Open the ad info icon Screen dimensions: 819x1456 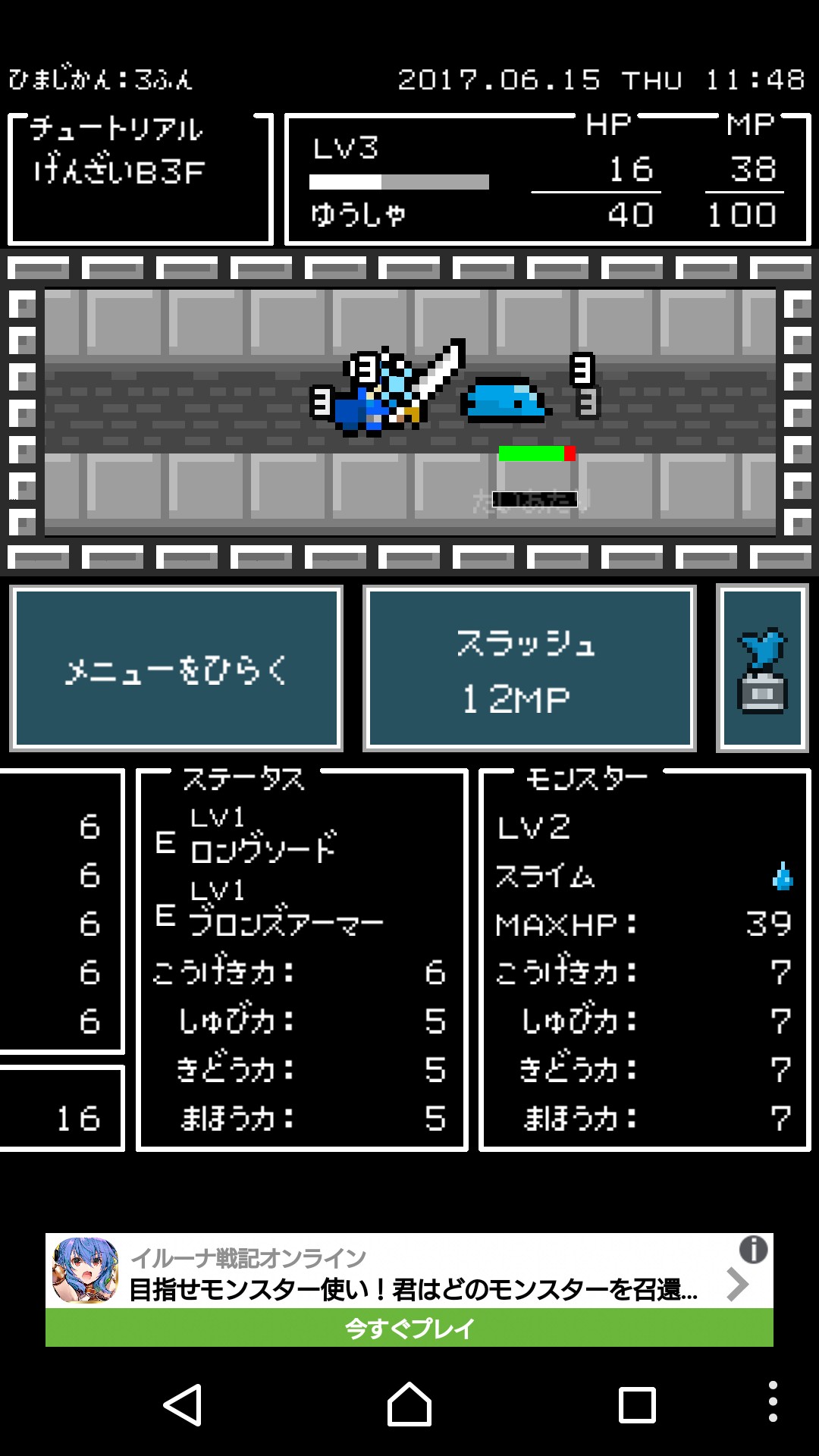click(x=753, y=1249)
